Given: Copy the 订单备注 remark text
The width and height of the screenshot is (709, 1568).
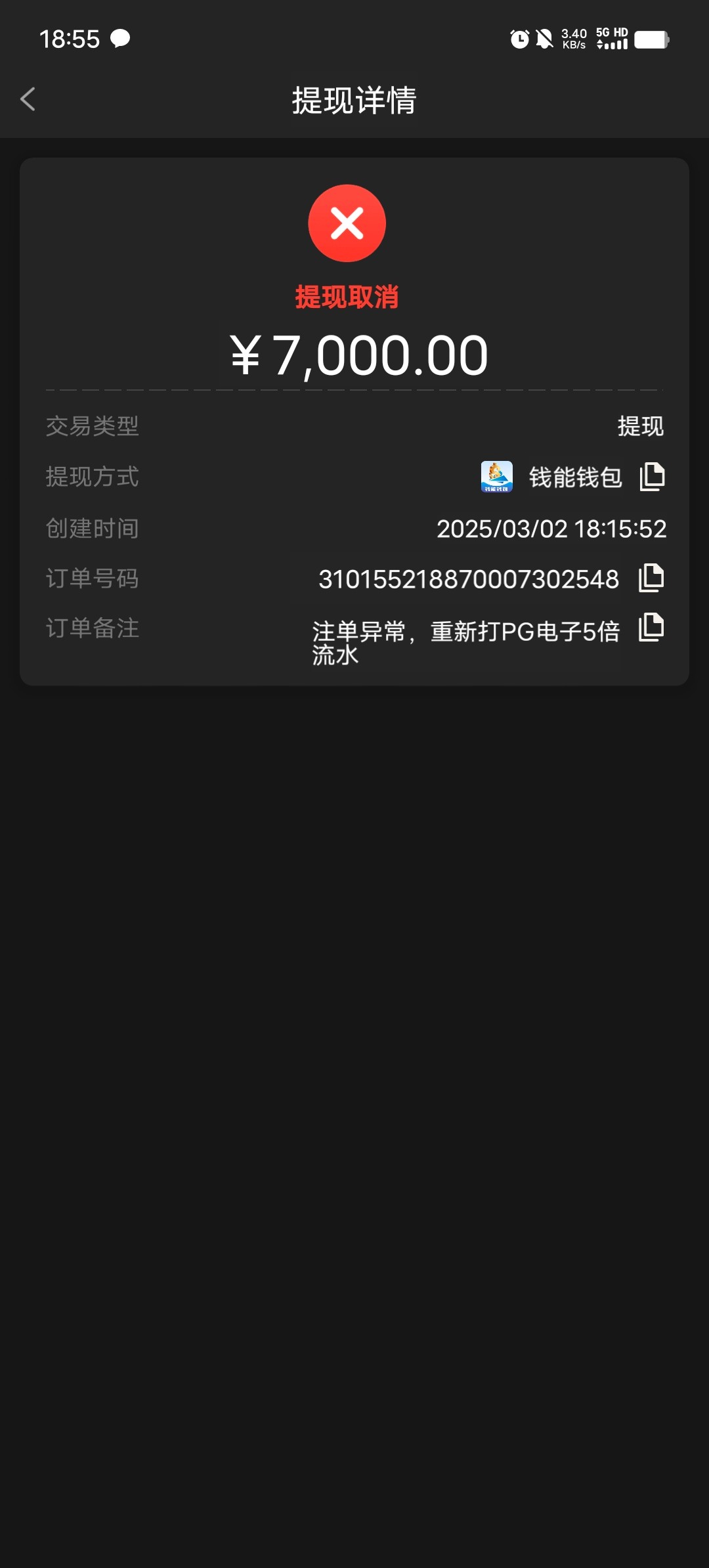Looking at the screenshot, I should [x=652, y=628].
